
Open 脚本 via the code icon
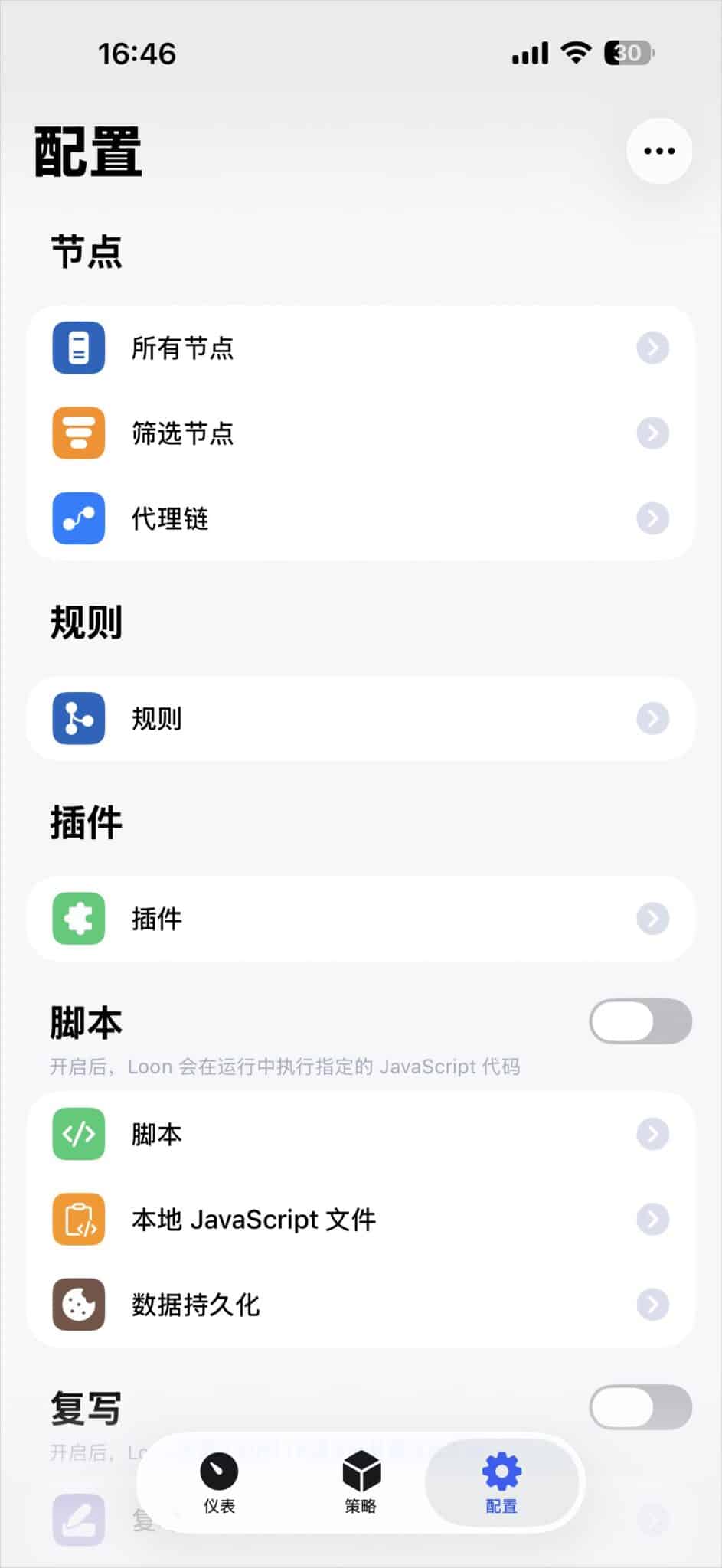77,1134
